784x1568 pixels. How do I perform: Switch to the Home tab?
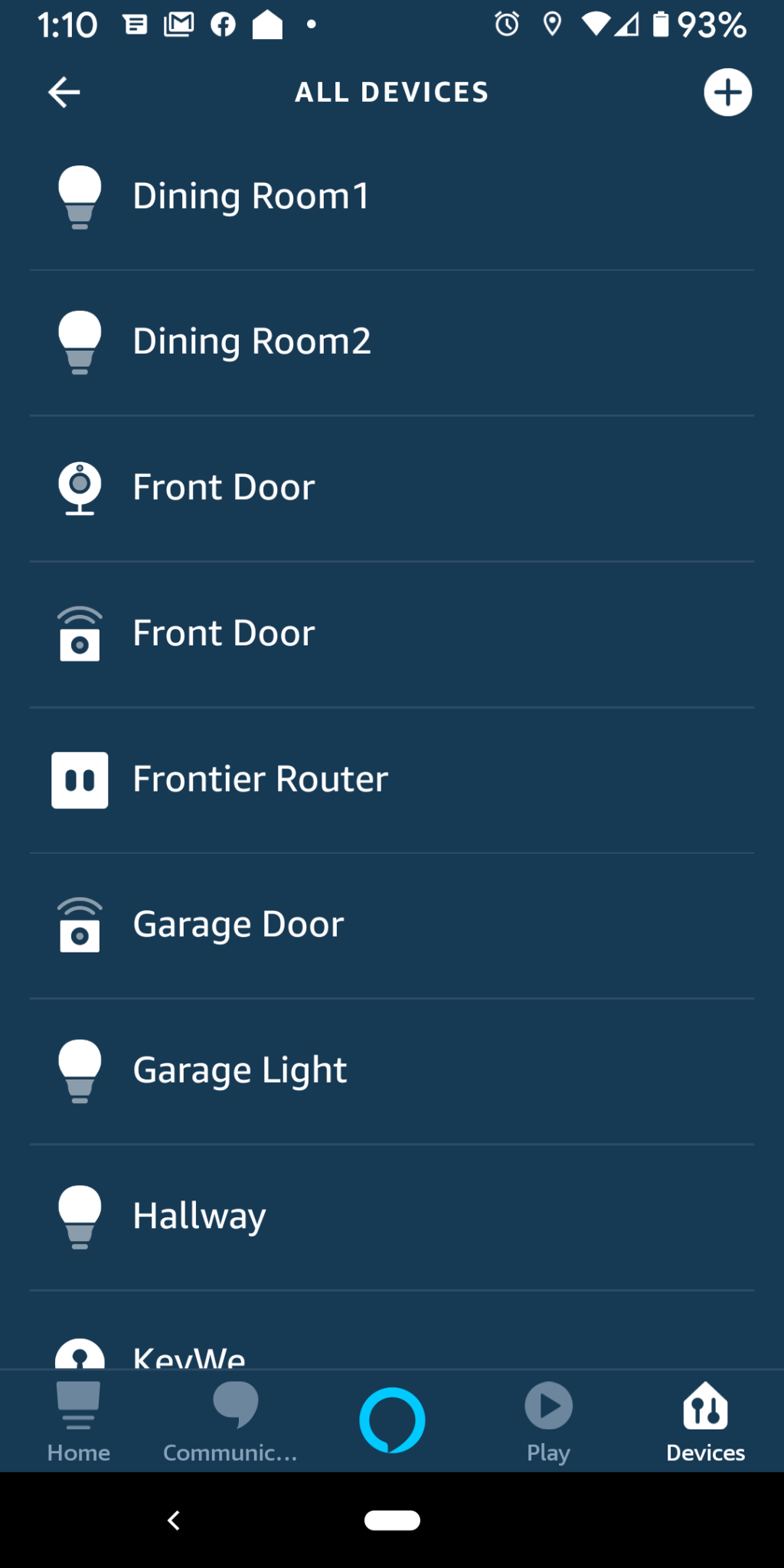click(x=78, y=1420)
